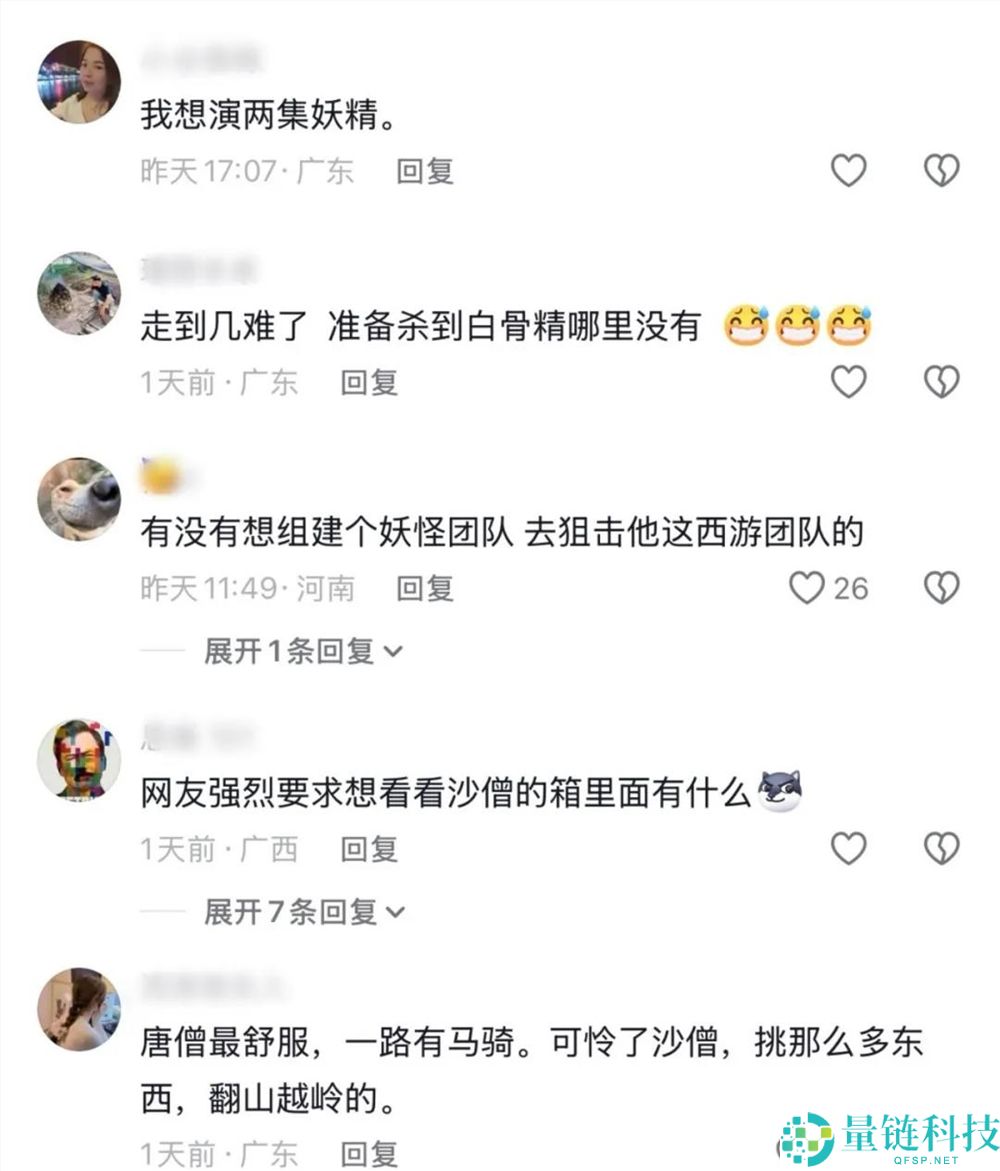Click 回复 under the 唐僧最舒服 comment

pos(369,1157)
